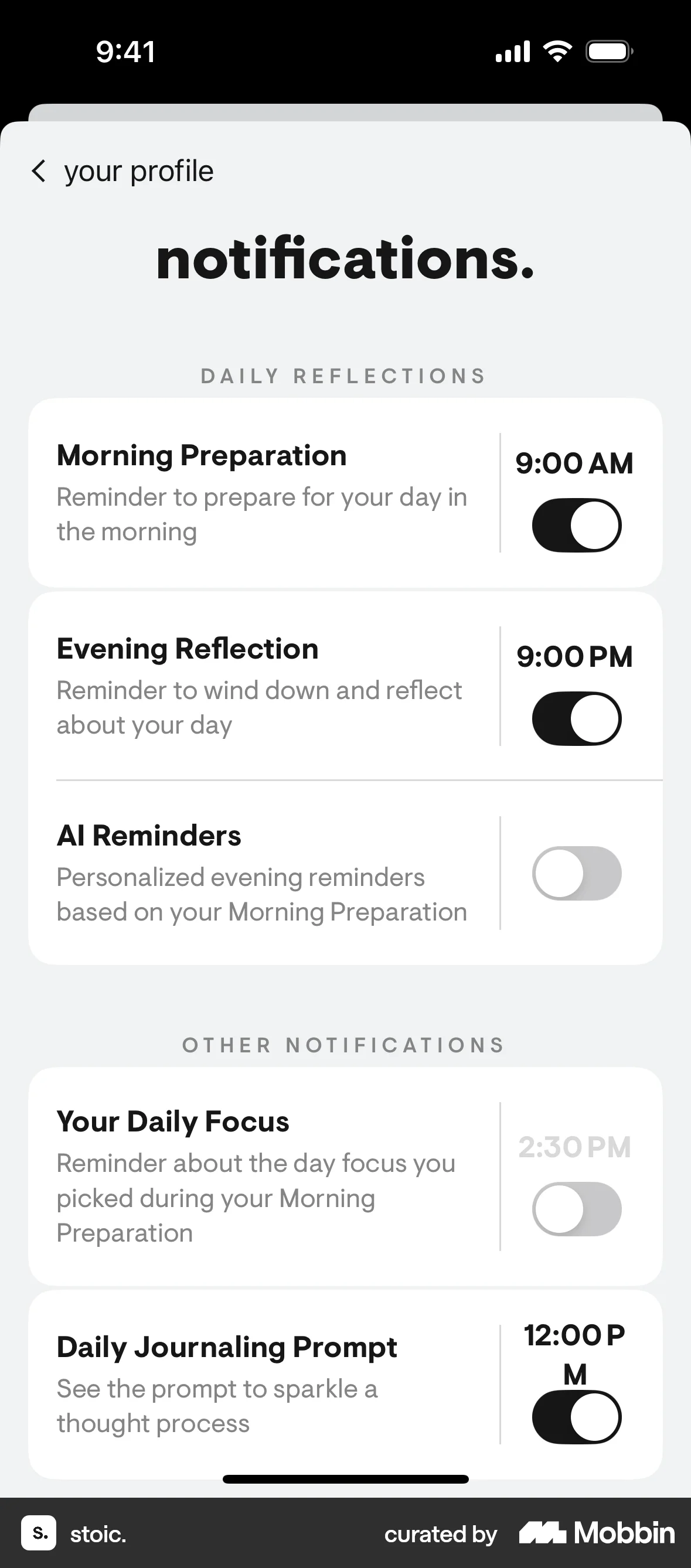Enable AI Reminders

576,874
